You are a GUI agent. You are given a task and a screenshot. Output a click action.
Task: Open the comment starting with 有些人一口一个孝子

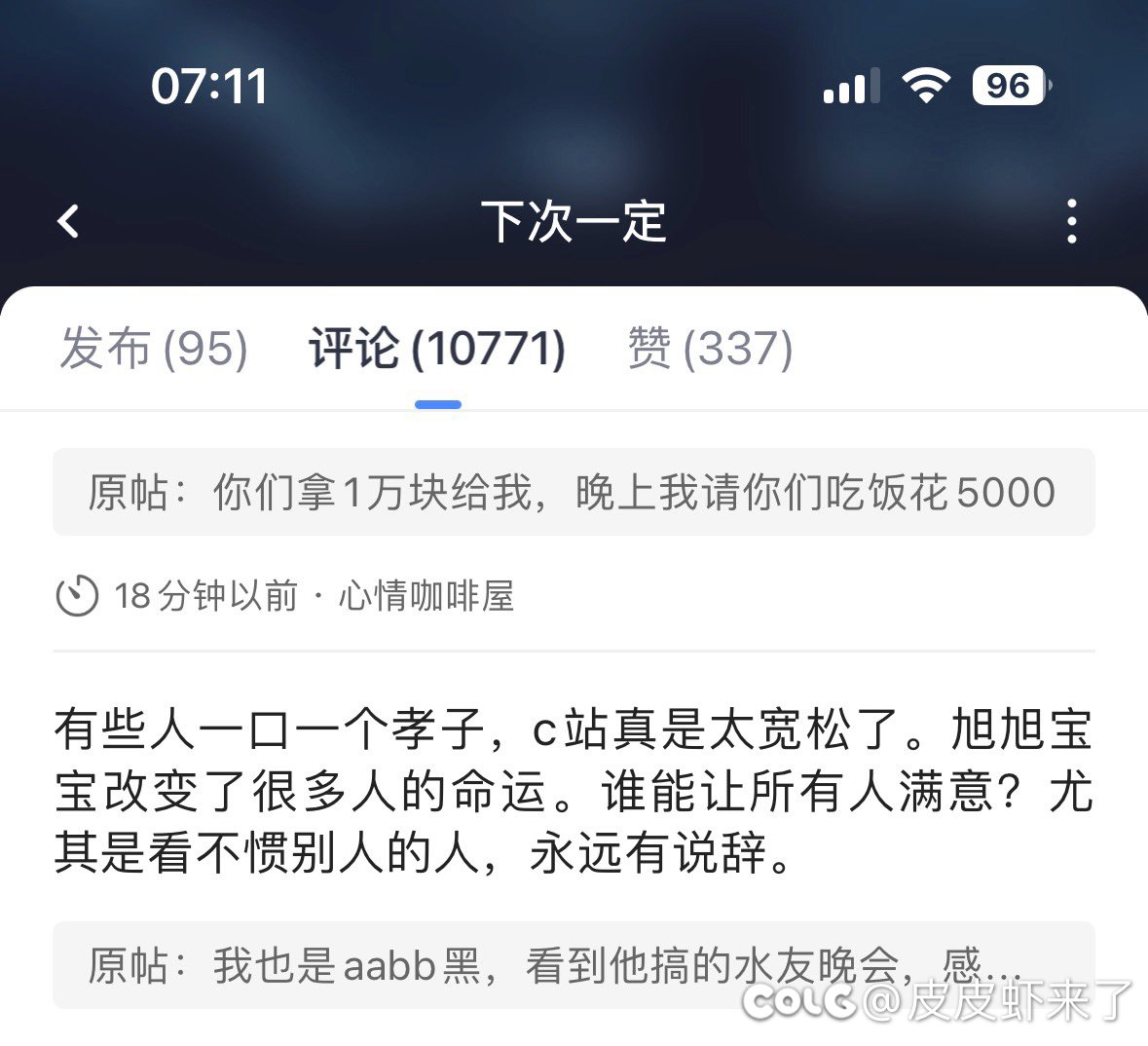pyautogui.click(x=573, y=791)
